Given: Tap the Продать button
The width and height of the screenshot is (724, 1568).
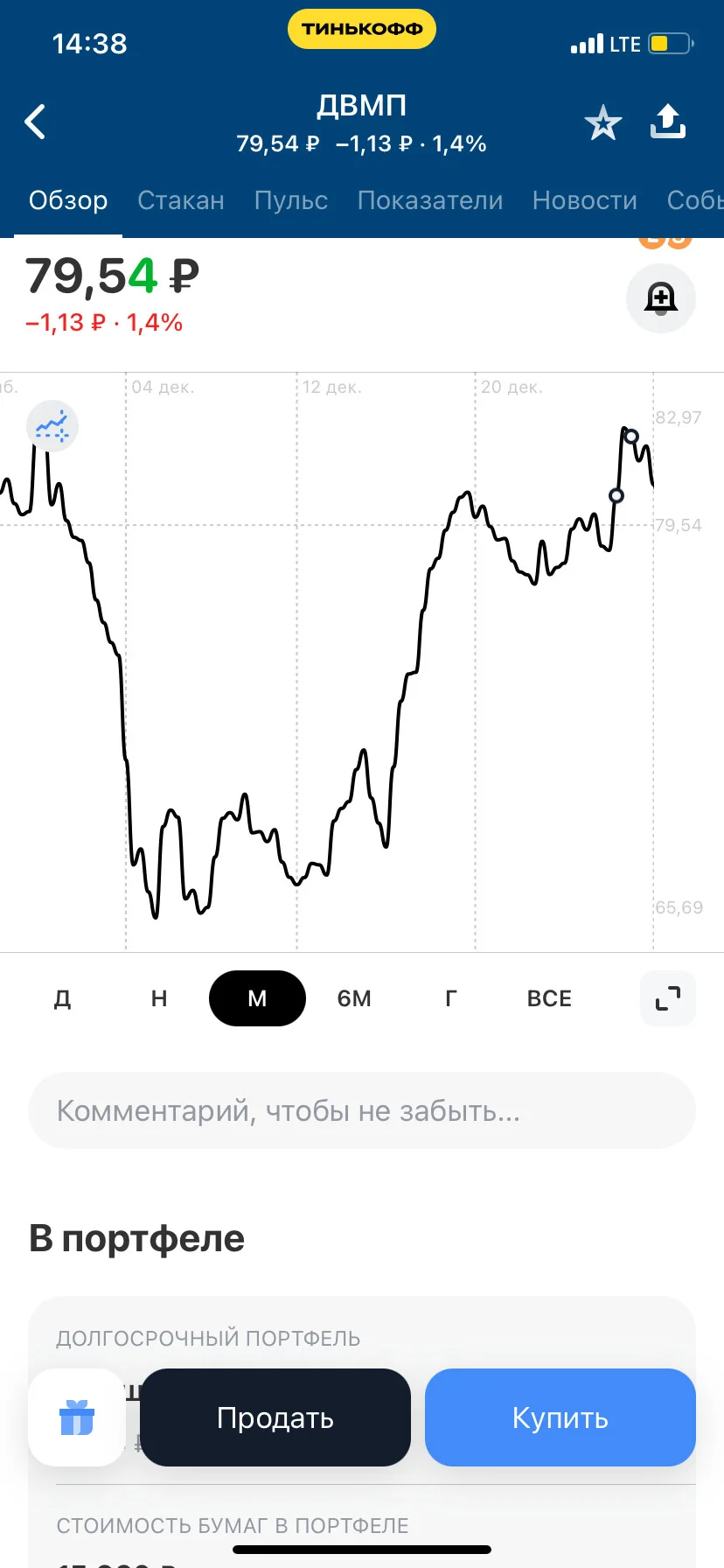Looking at the screenshot, I should click(275, 1417).
